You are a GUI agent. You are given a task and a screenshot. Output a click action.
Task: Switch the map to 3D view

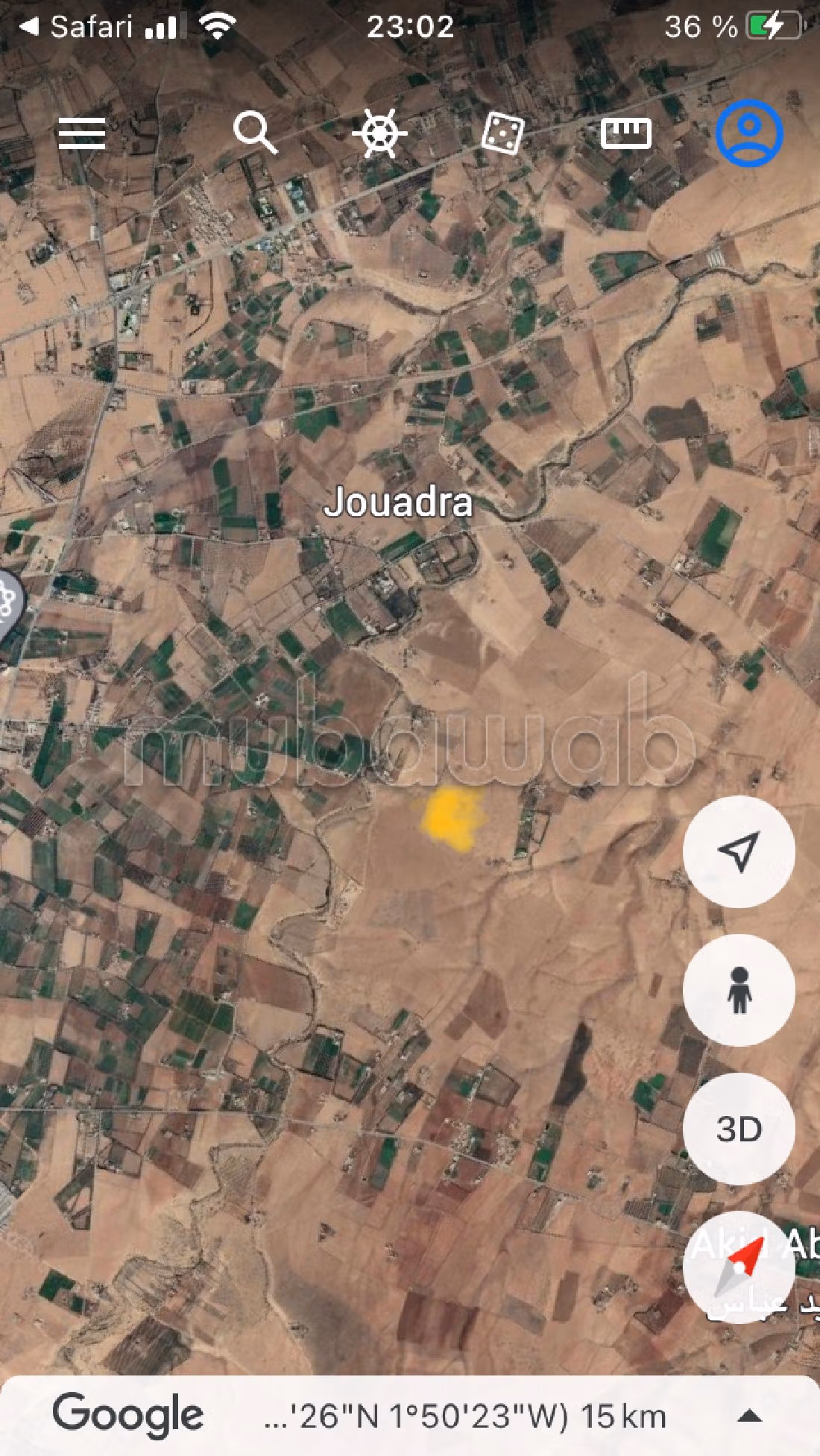pos(739,1129)
